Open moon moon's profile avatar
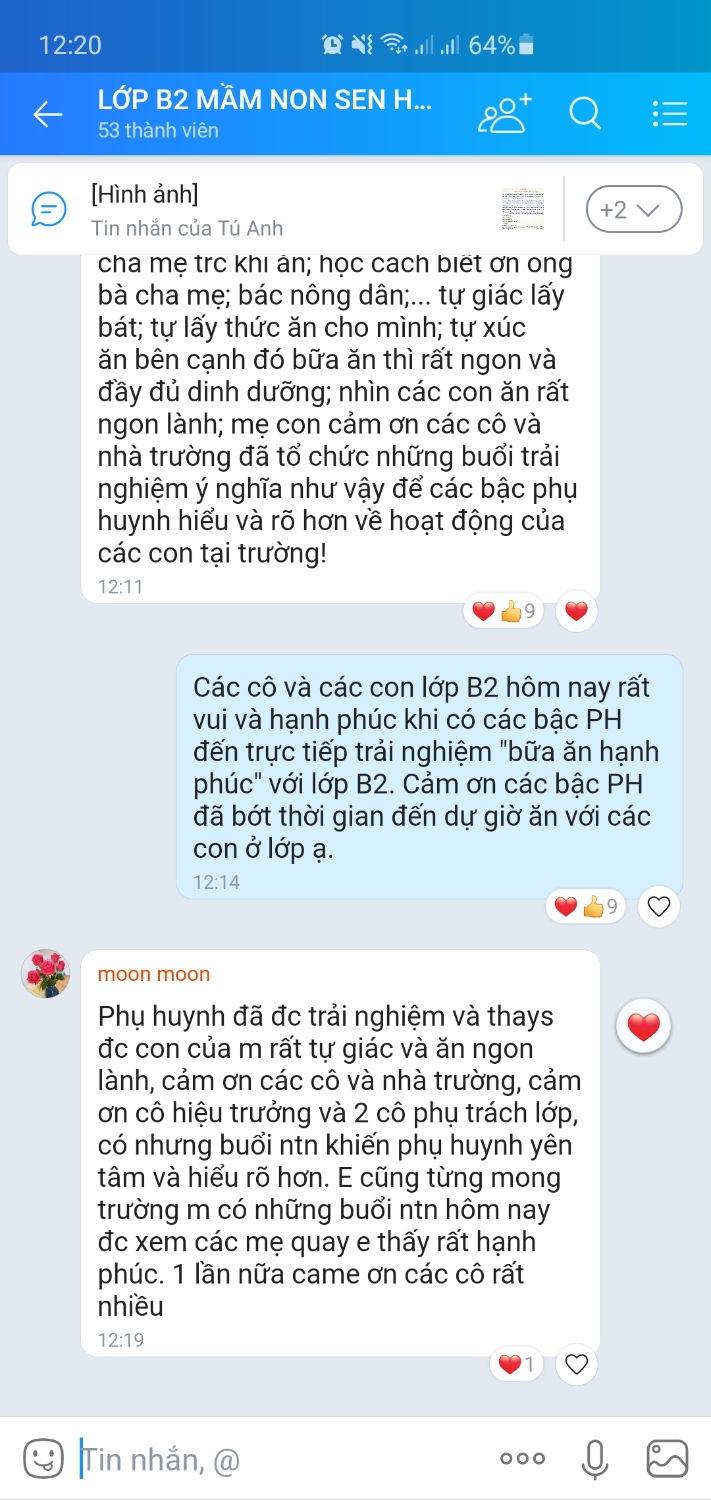Viewport: 711px width, 1500px height. (x=46, y=974)
